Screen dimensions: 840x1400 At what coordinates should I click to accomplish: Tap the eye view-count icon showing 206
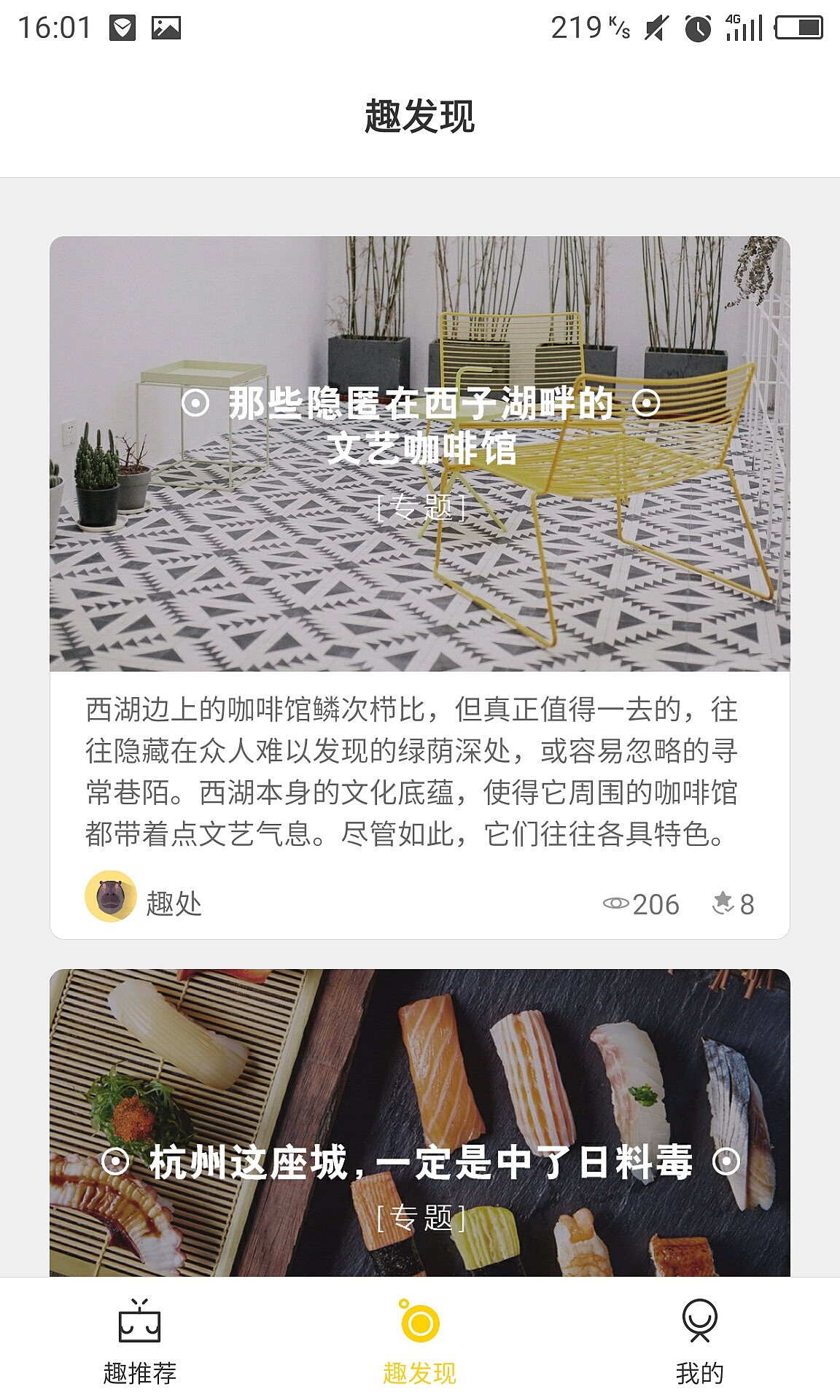click(x=616, y=904)
